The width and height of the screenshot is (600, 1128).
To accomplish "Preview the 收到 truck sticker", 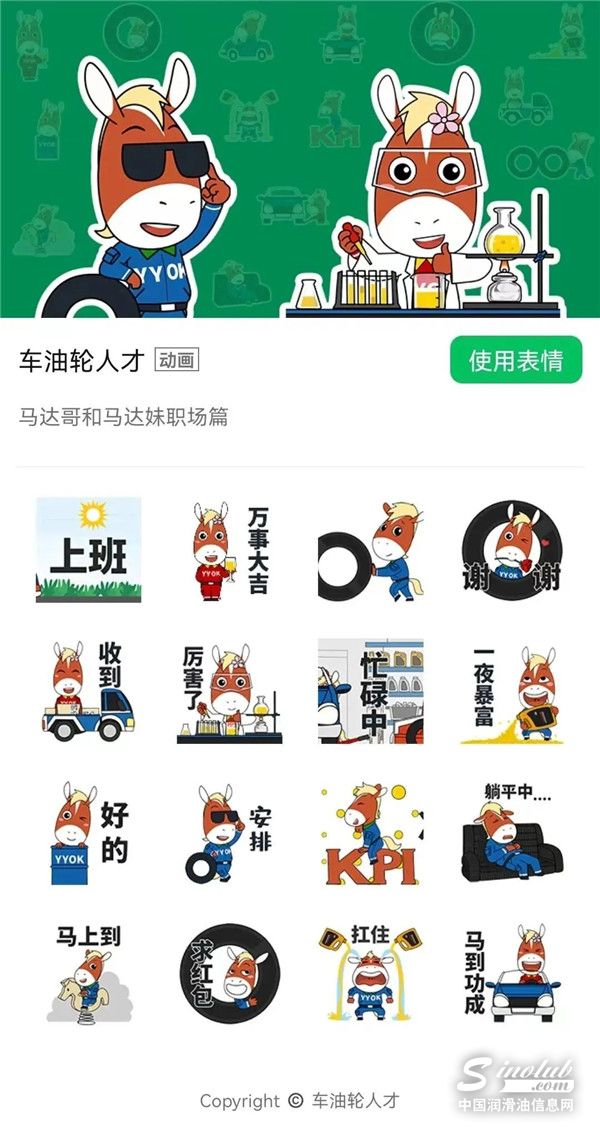I will pyautogui.click(x=88, y=691).
